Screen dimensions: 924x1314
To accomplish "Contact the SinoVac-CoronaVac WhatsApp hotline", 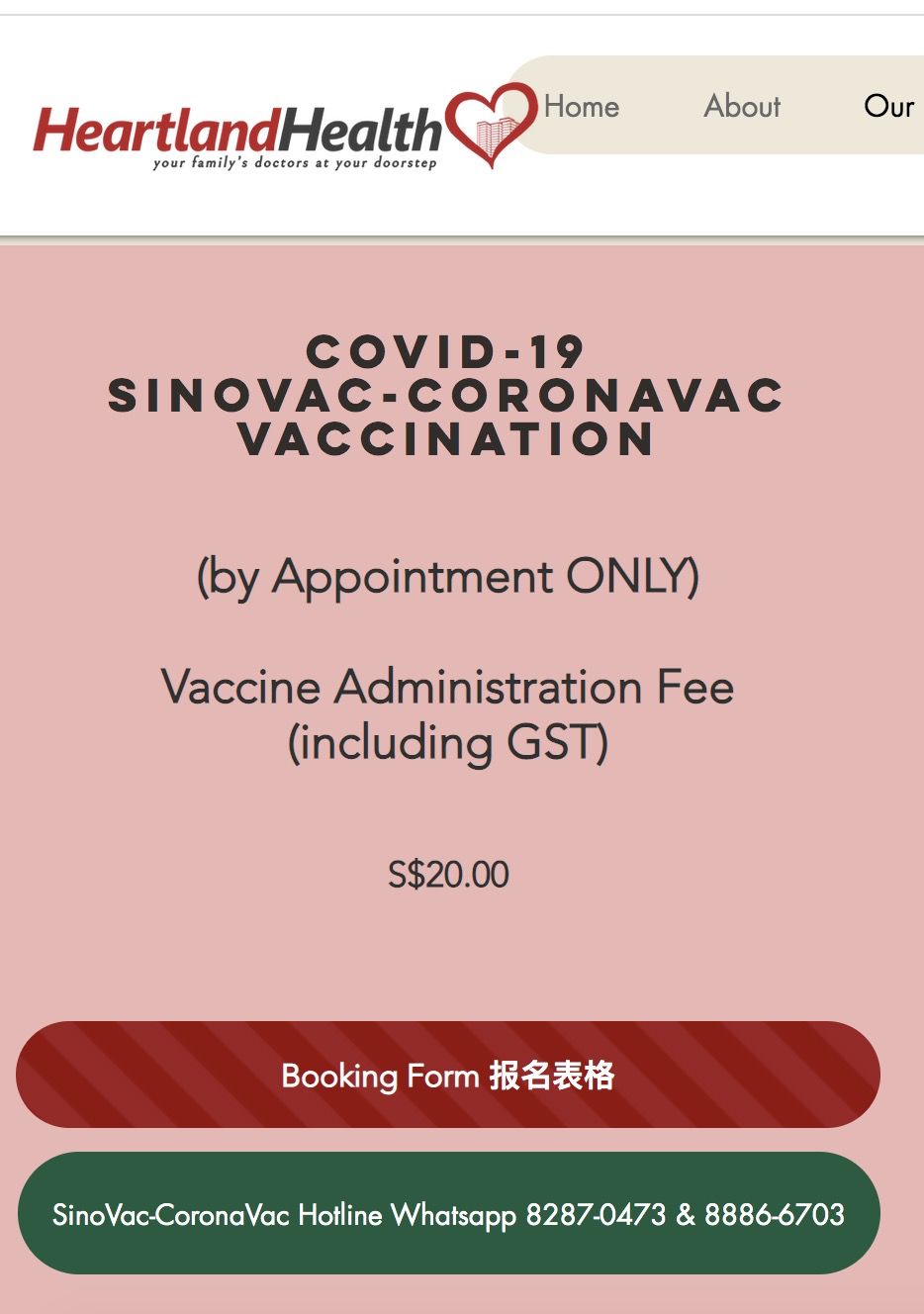I will (448, 1213).
